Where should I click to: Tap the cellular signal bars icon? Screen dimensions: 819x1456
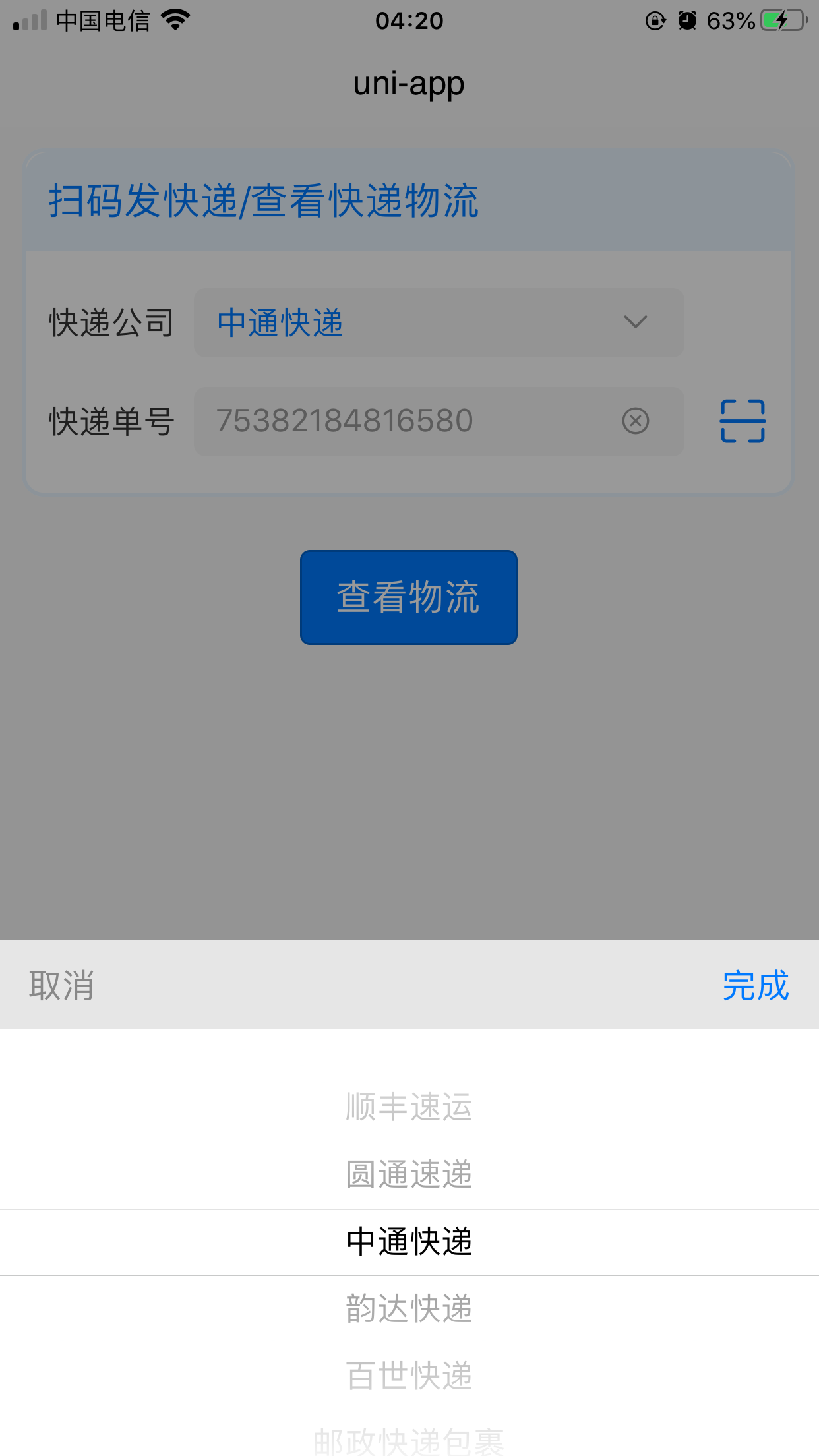coord(29,20)
